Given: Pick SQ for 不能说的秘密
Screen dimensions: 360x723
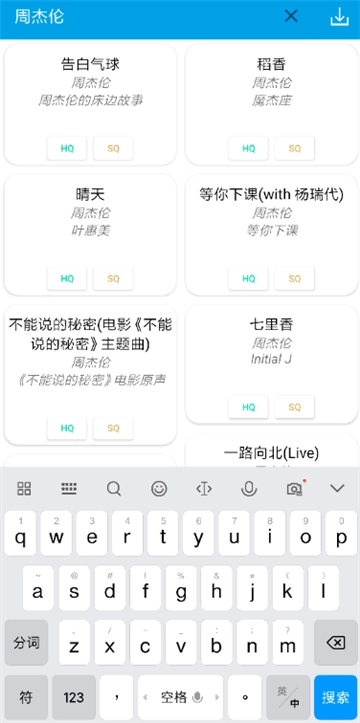Looking at the screenshot, I should click(113, 428).
